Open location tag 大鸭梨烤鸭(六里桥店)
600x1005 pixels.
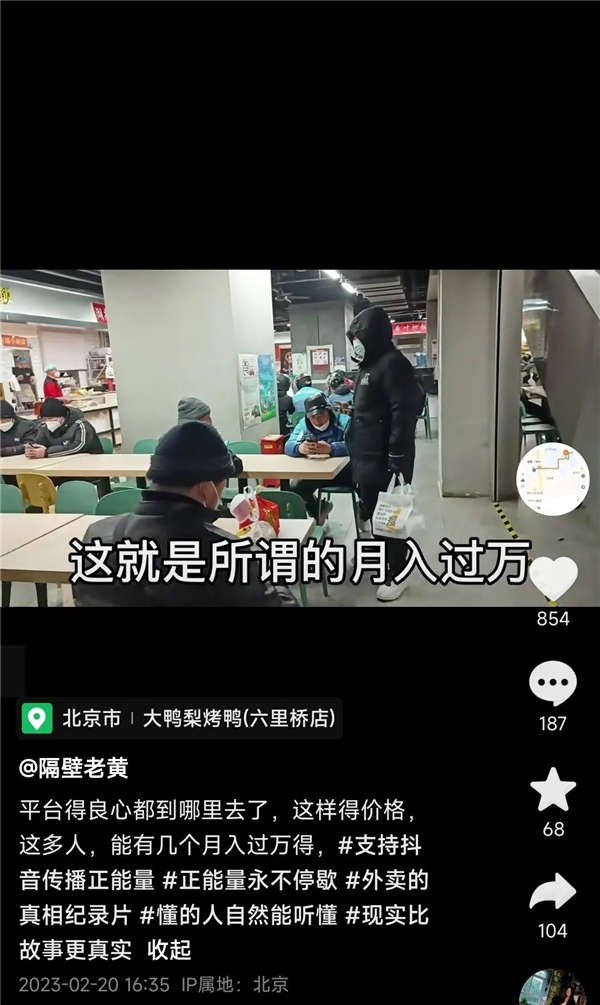click(x=238, y=718)
